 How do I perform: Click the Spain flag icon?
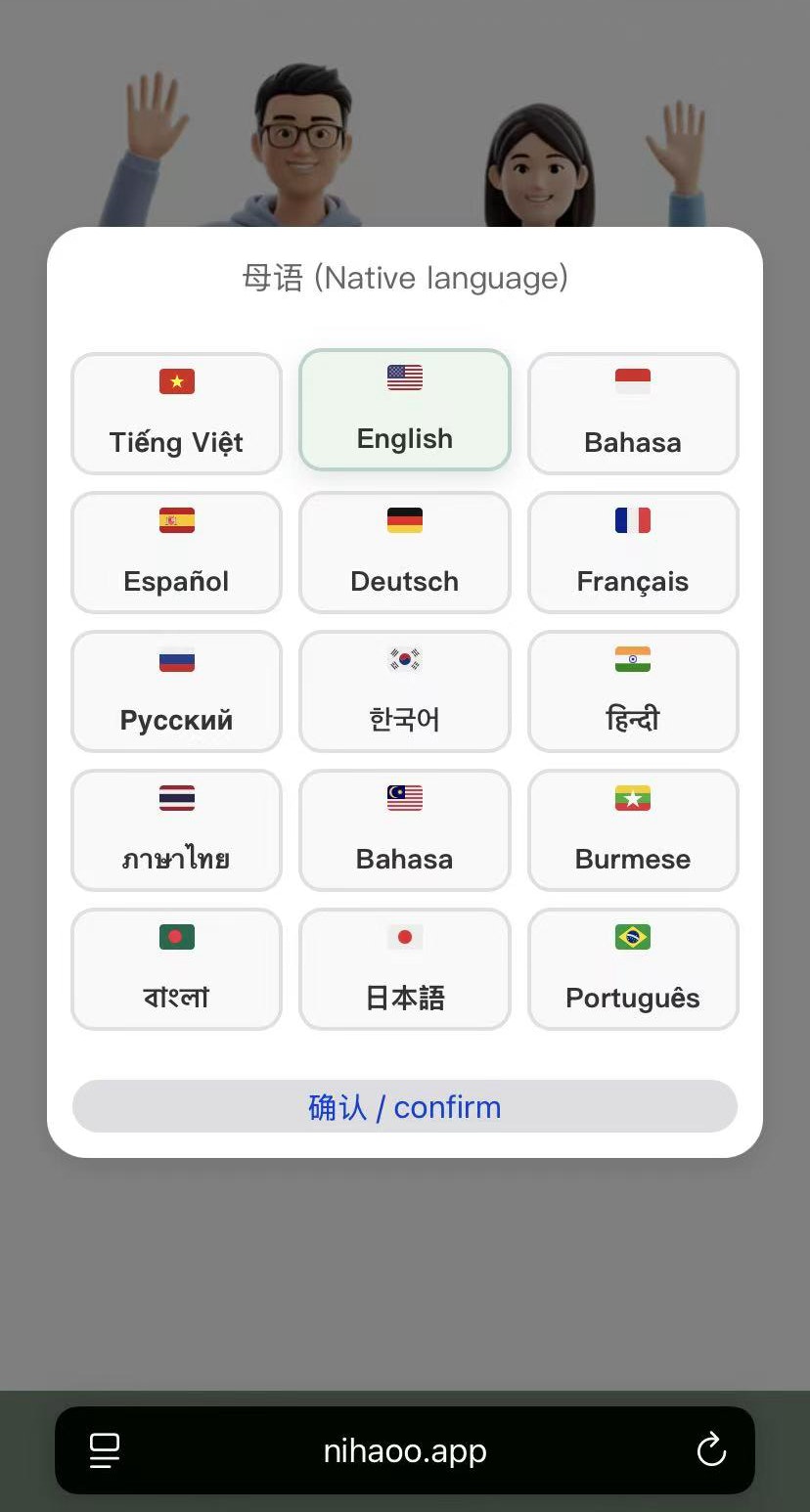pyautogui.click(x=176, y=520)
